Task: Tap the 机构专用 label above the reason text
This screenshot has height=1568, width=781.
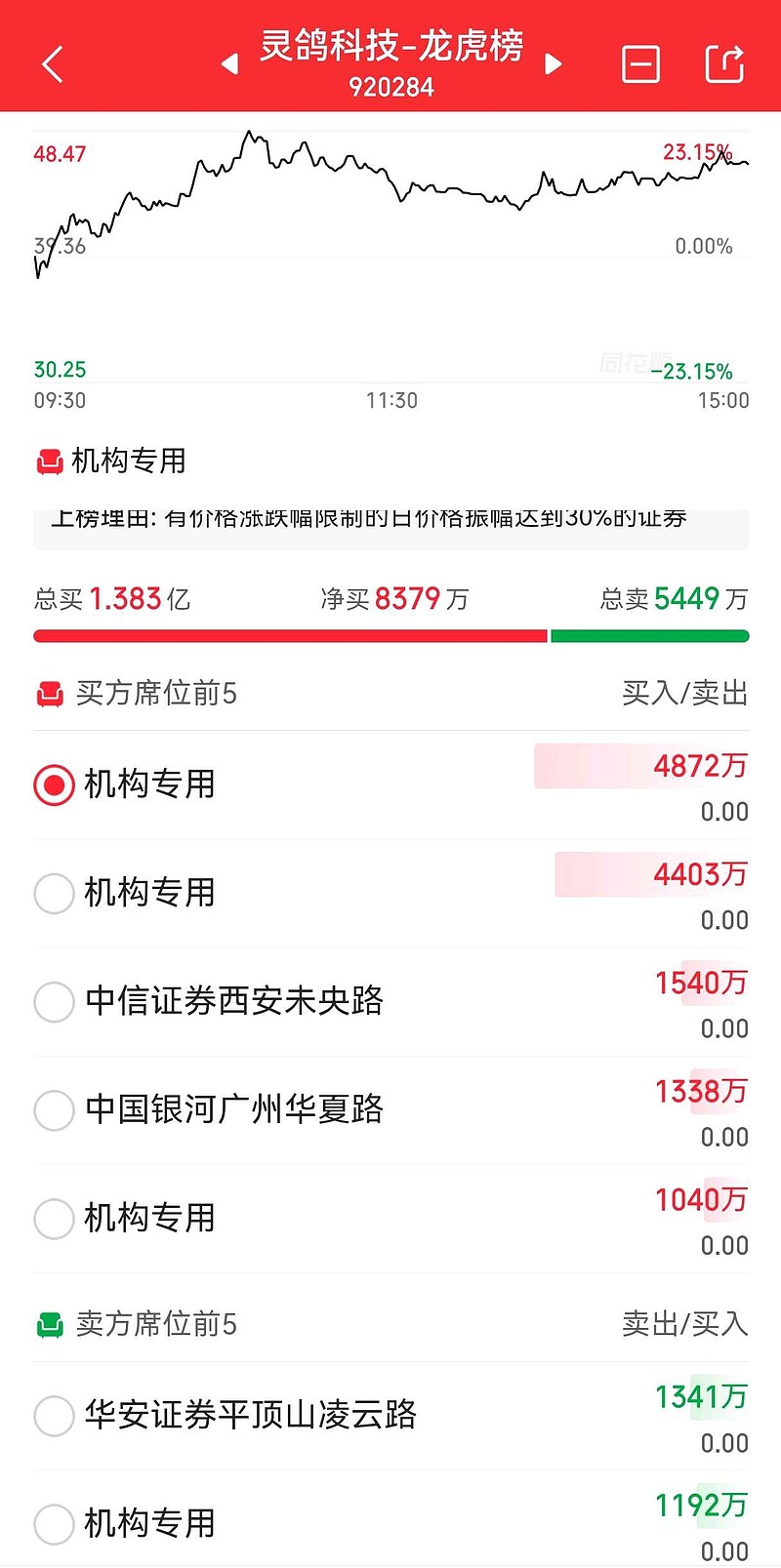Action: click(x=122, y=460)
